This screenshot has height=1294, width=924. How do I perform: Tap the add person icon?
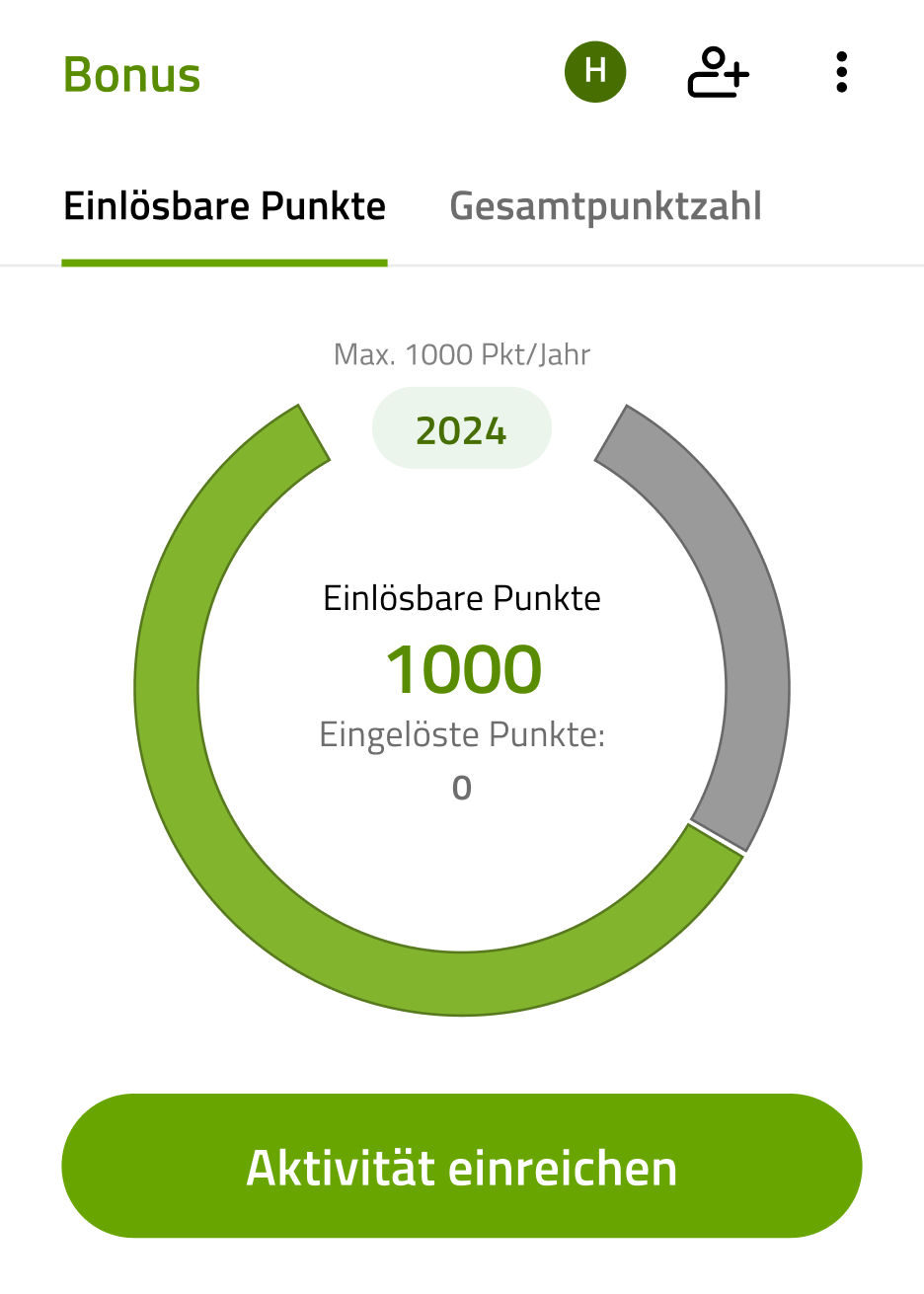(x=718, y=73)
